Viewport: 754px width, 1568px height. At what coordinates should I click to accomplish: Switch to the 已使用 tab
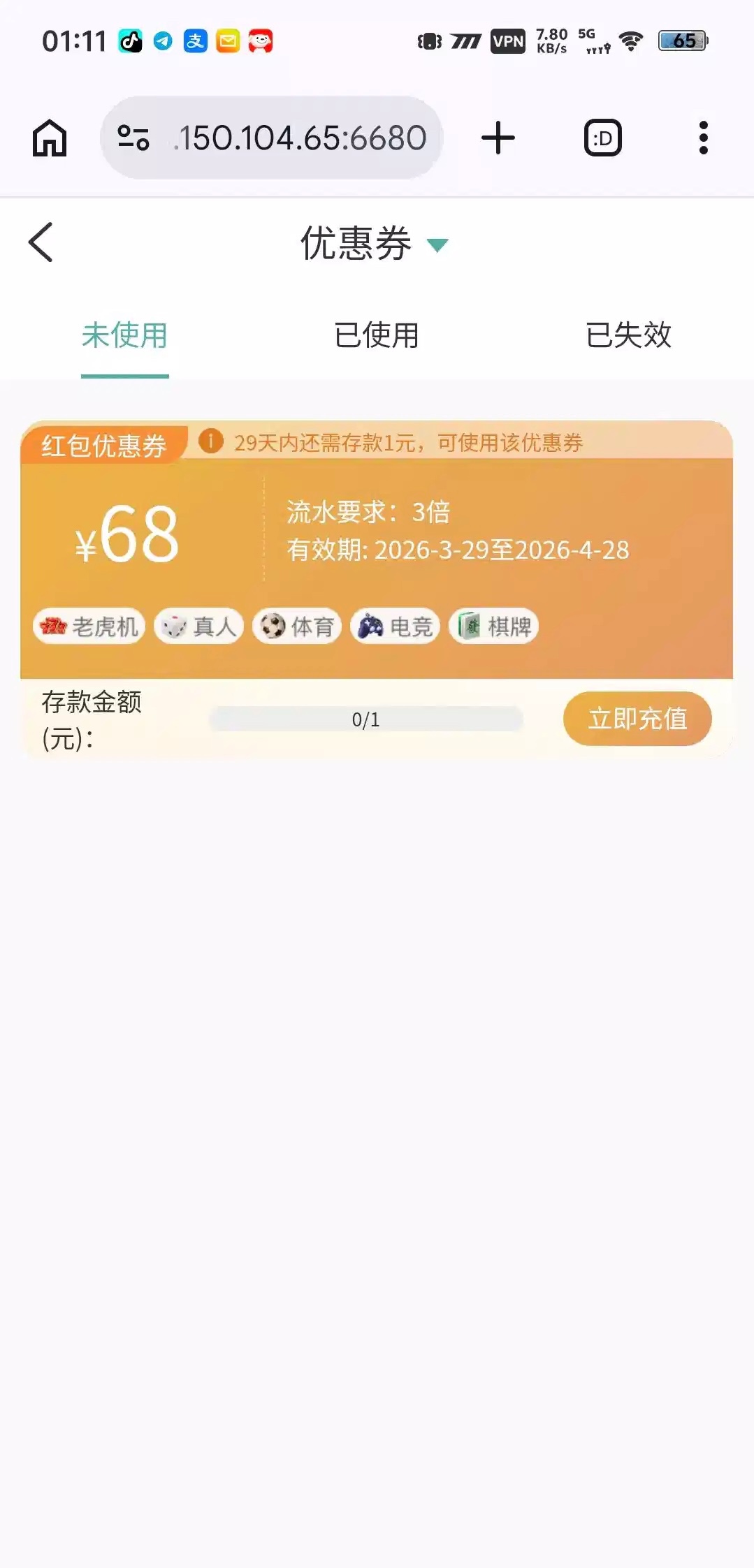(x=375, y=336)
